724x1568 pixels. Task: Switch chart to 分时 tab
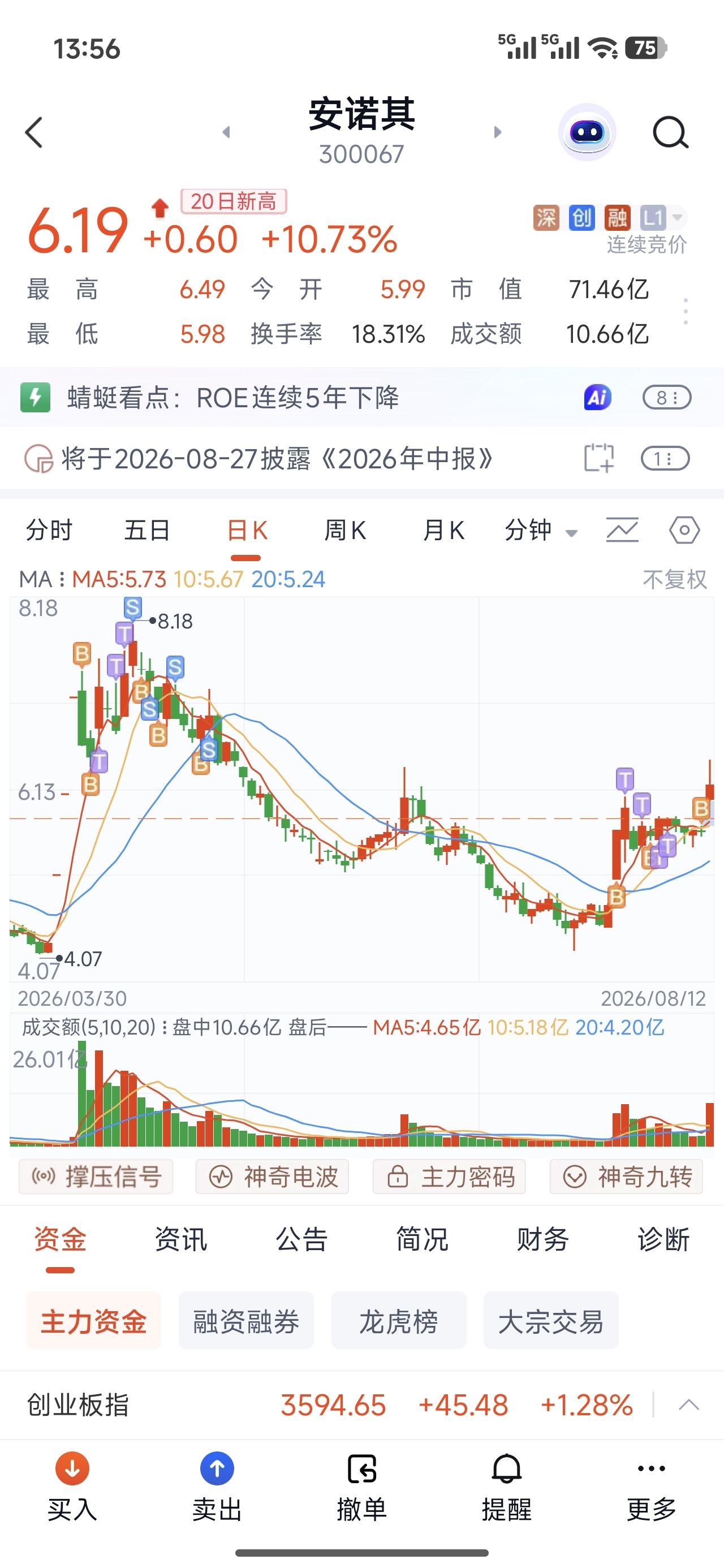point(49,530)
